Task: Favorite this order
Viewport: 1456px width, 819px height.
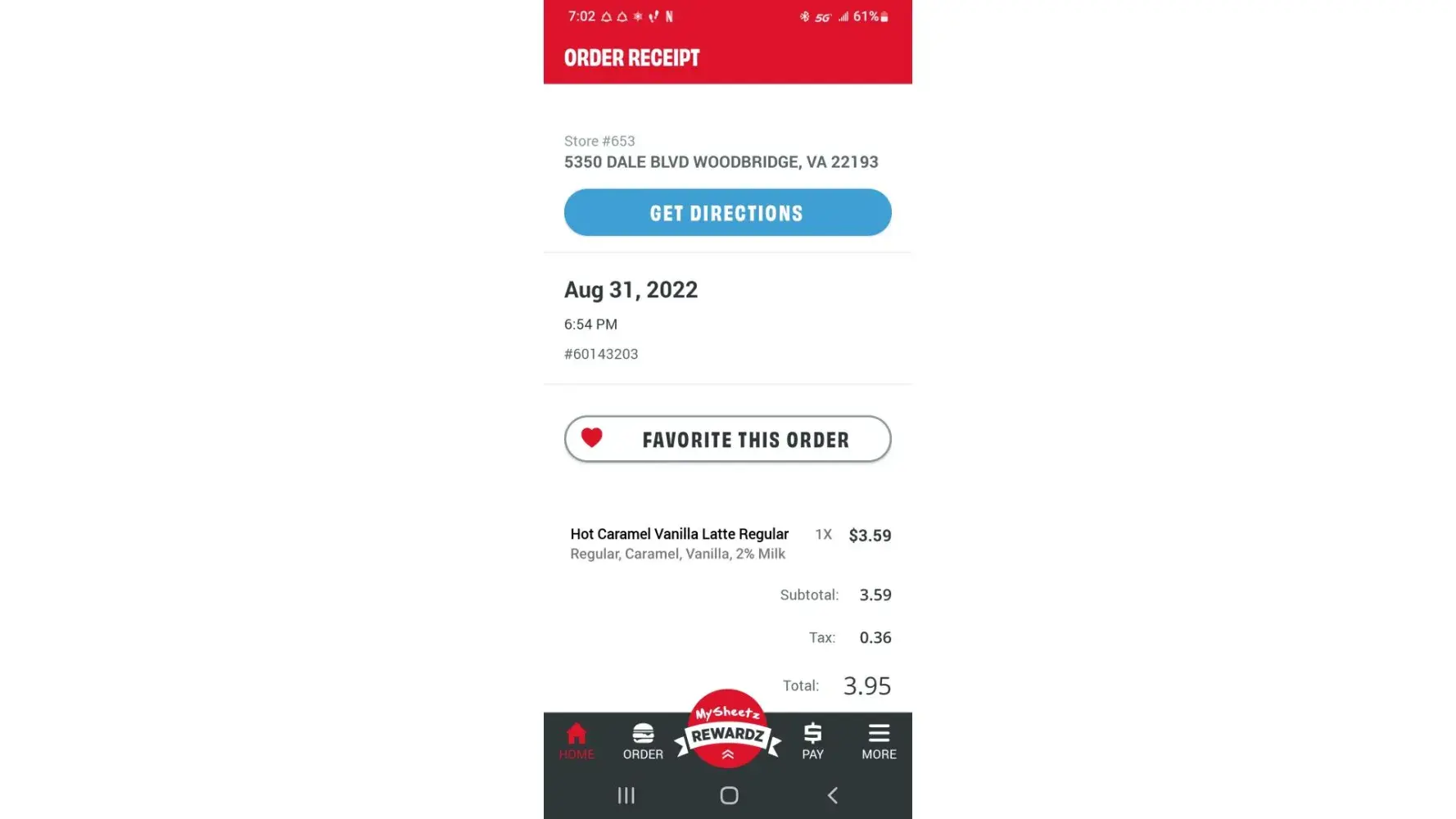Action: coord(727,440)
